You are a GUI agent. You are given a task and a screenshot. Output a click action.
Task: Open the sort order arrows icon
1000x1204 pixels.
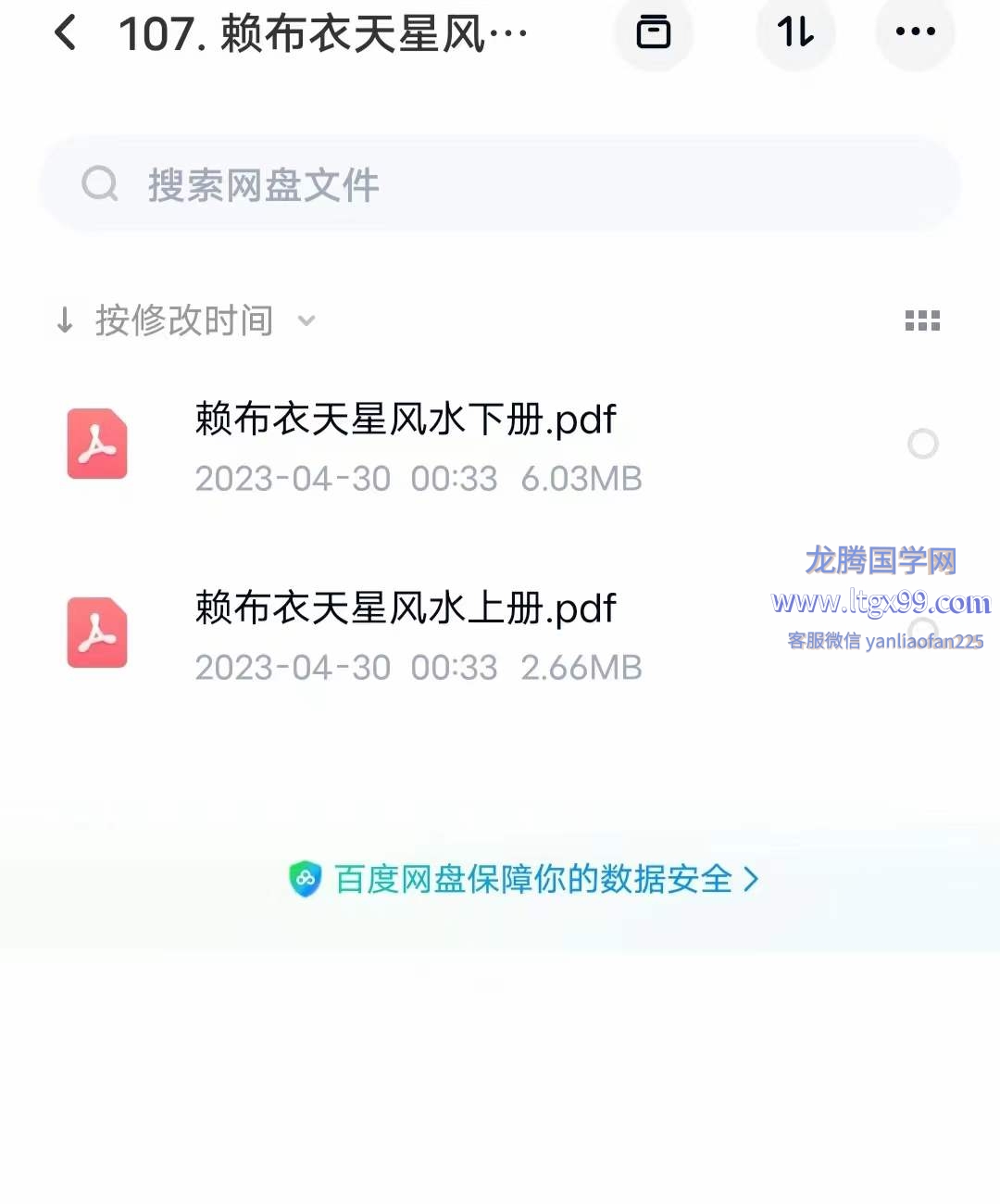click(x=795, y=32)
